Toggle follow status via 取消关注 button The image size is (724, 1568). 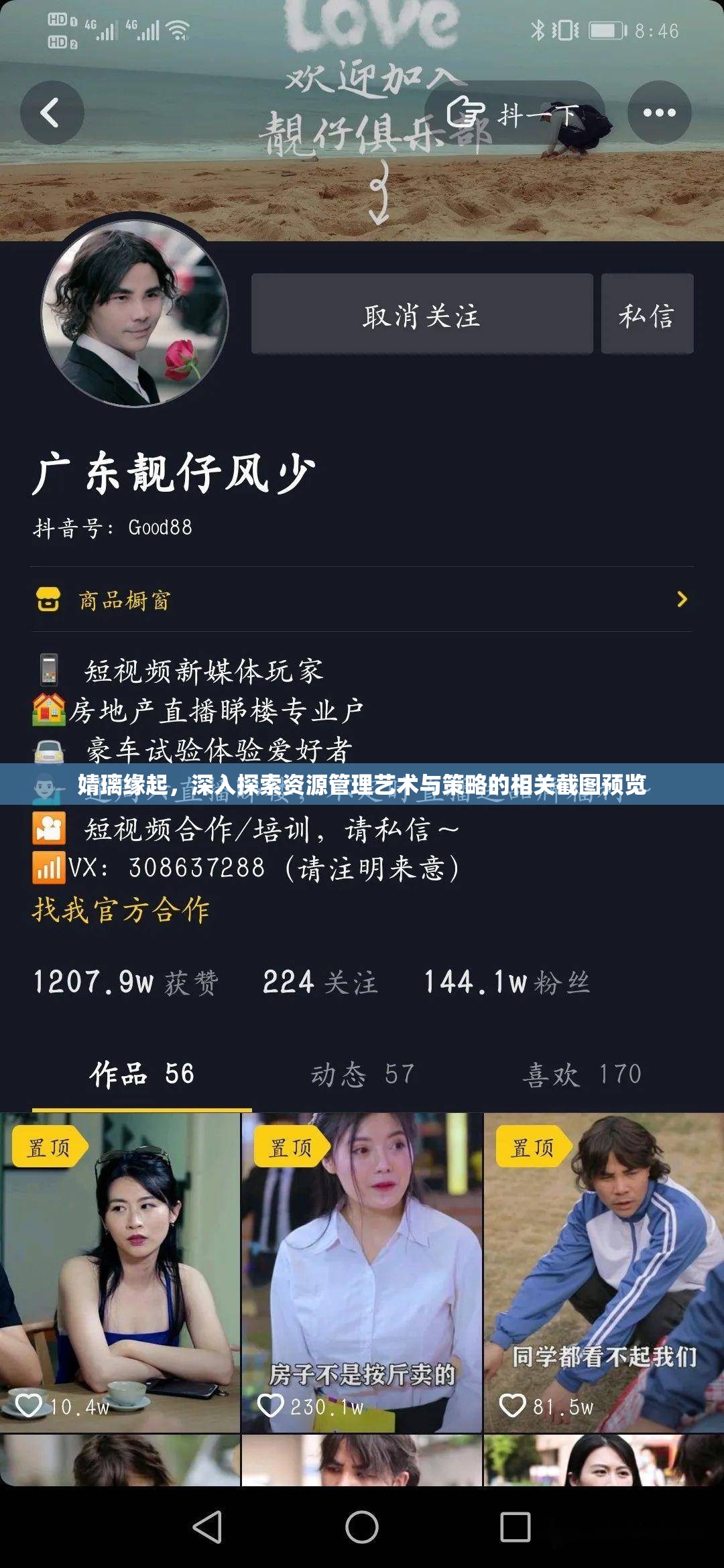(424, 316)
